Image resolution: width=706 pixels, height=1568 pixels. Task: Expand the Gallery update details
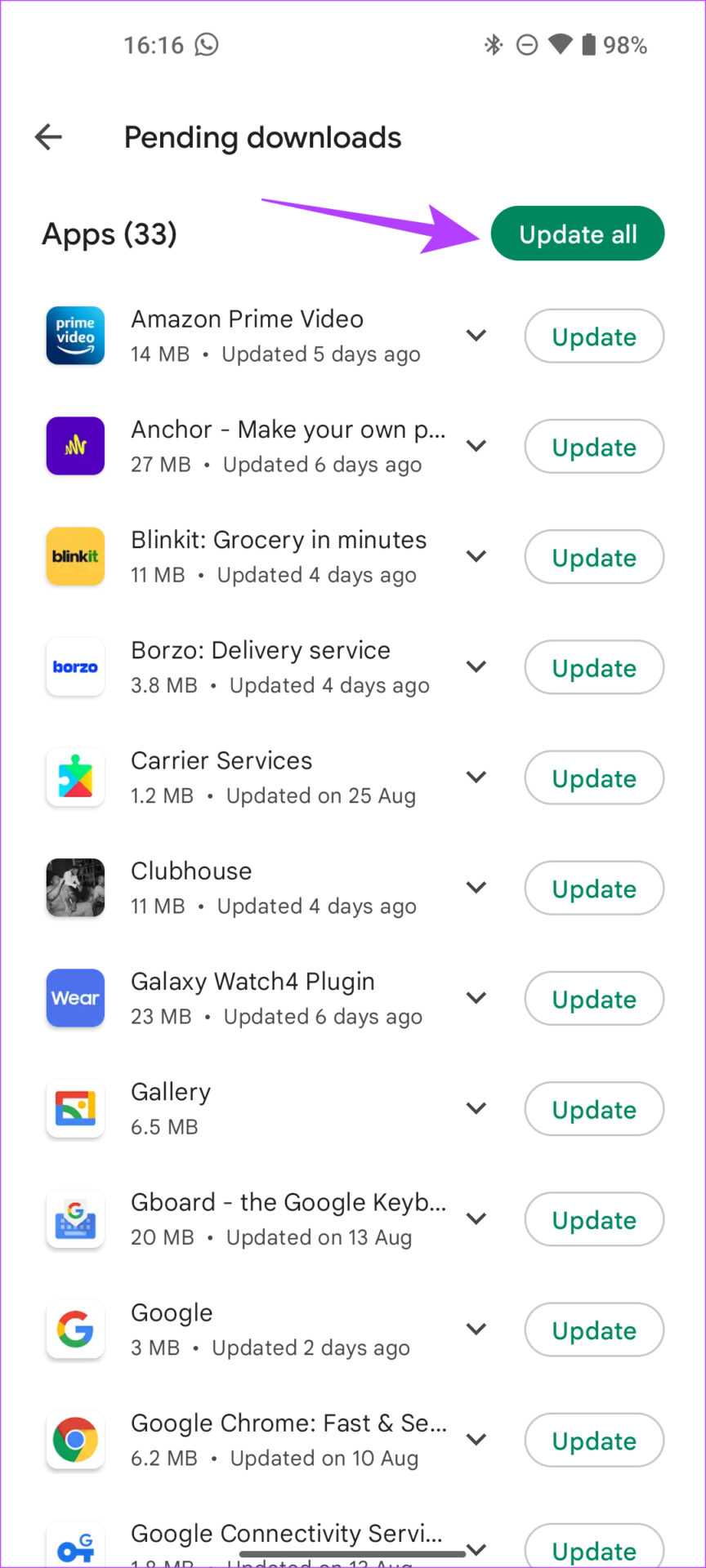coord(476,1108)
